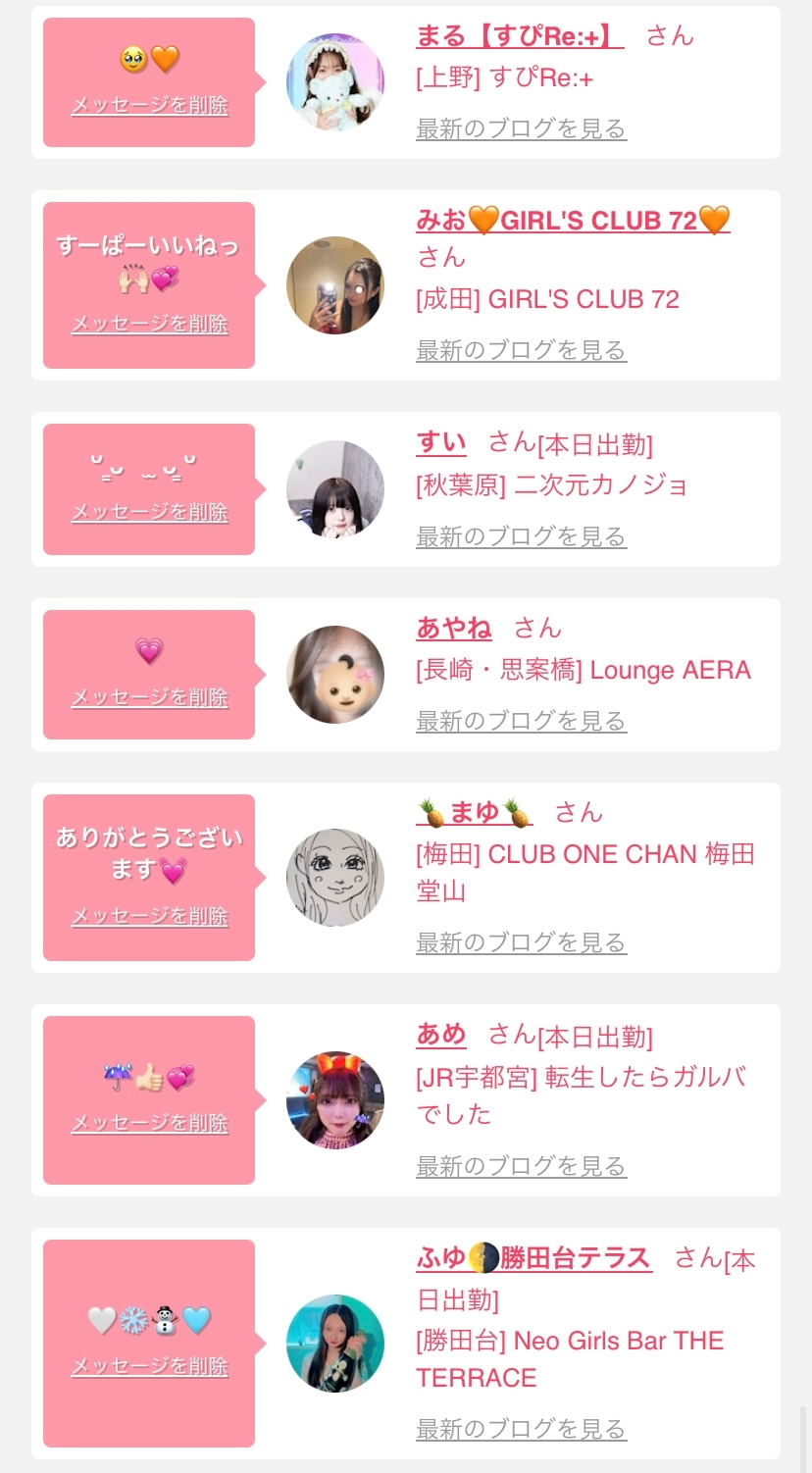View latest blog of あやね

(521, 721)
